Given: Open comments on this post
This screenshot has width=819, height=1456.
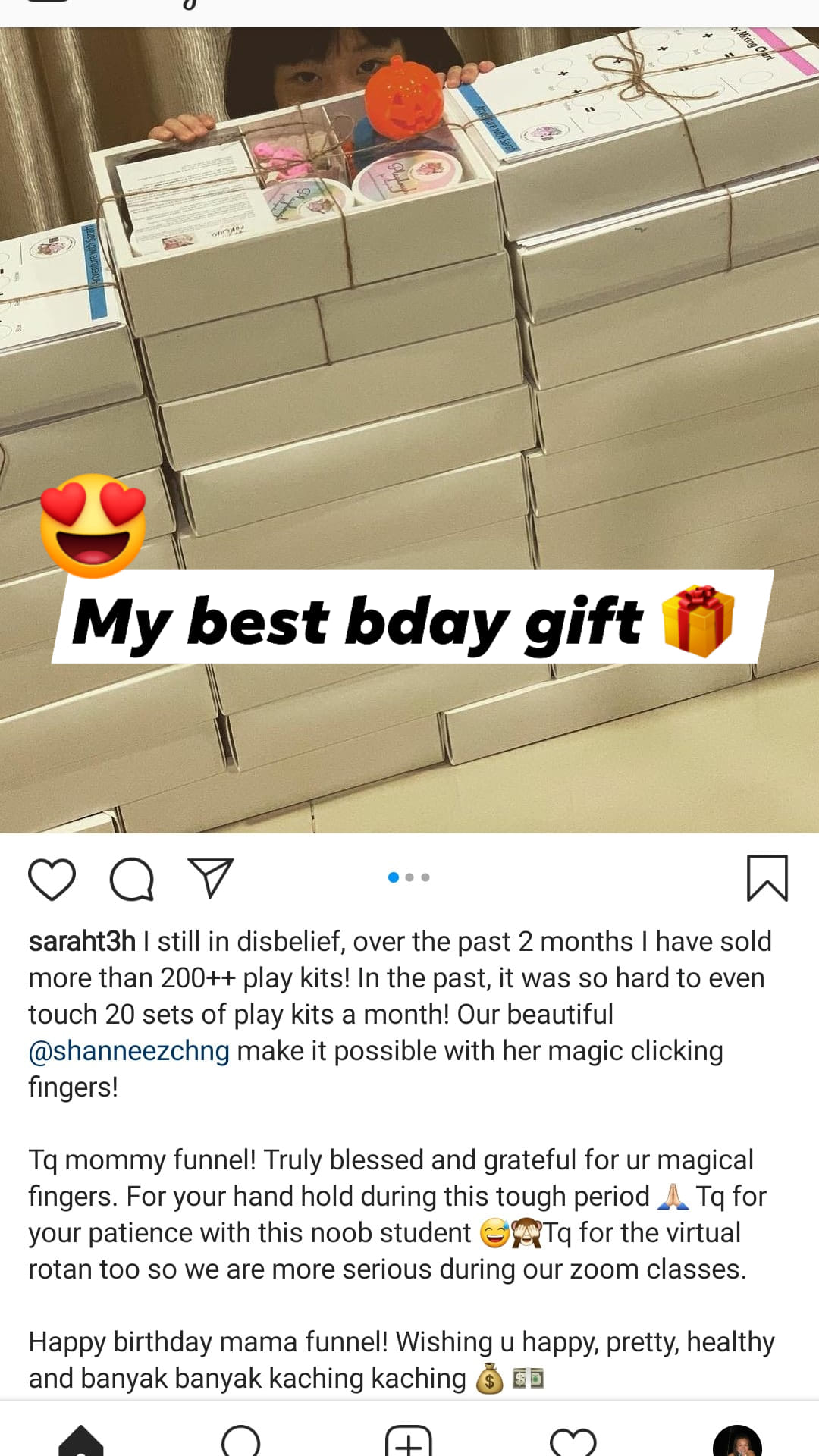Looking at the screenshot, I should pos(132,879).
